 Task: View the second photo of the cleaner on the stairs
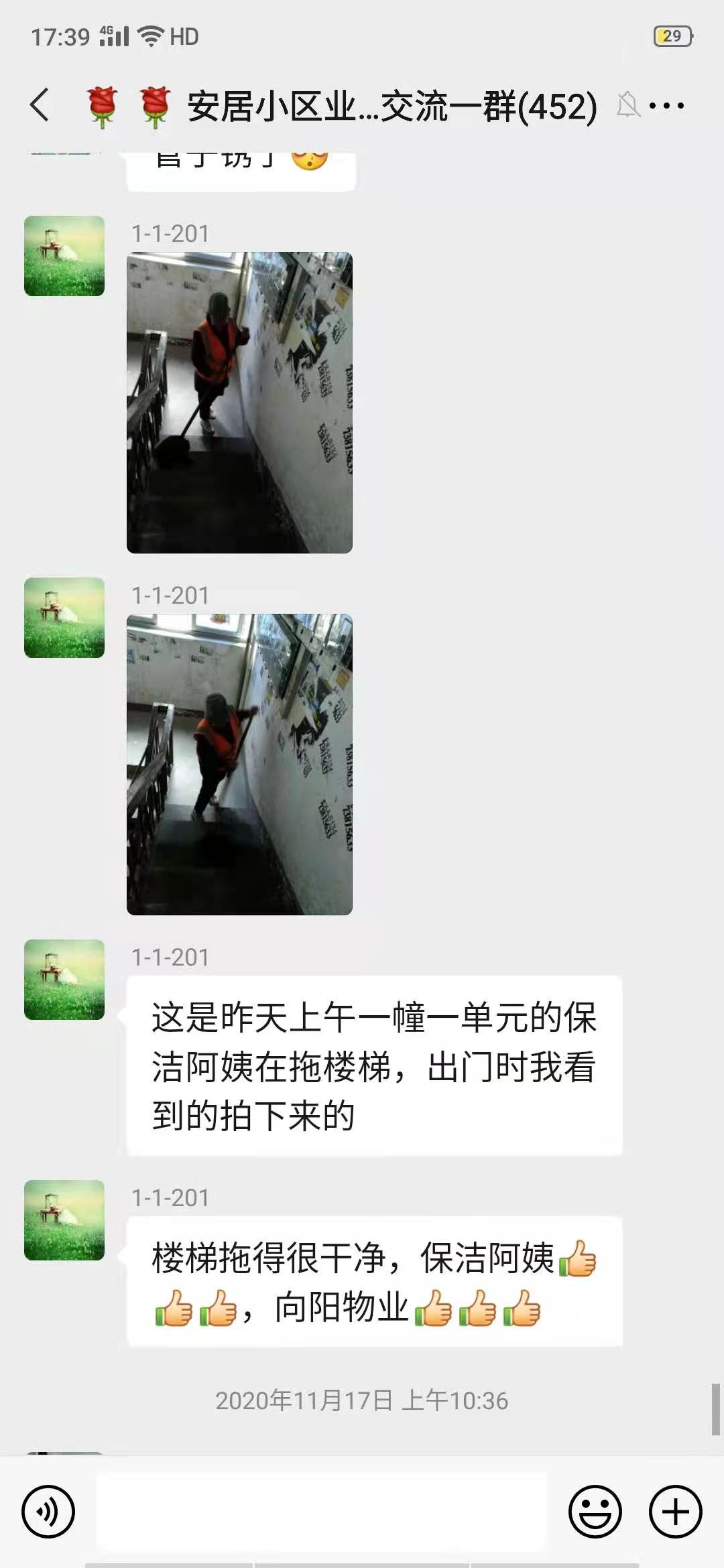239,765
